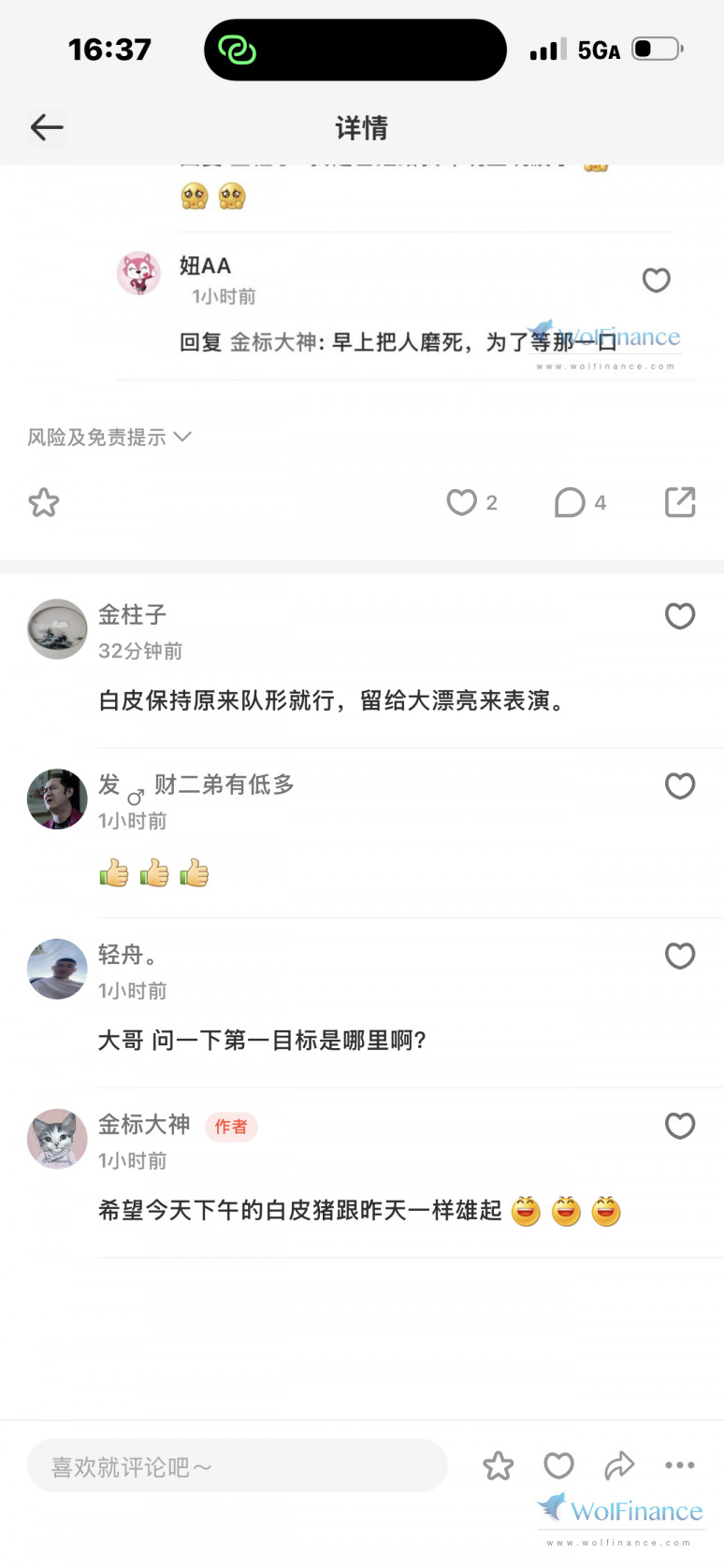
Task: Favorite the post with the star above comments
Action: pyautogui.click(x=44, y=503)
